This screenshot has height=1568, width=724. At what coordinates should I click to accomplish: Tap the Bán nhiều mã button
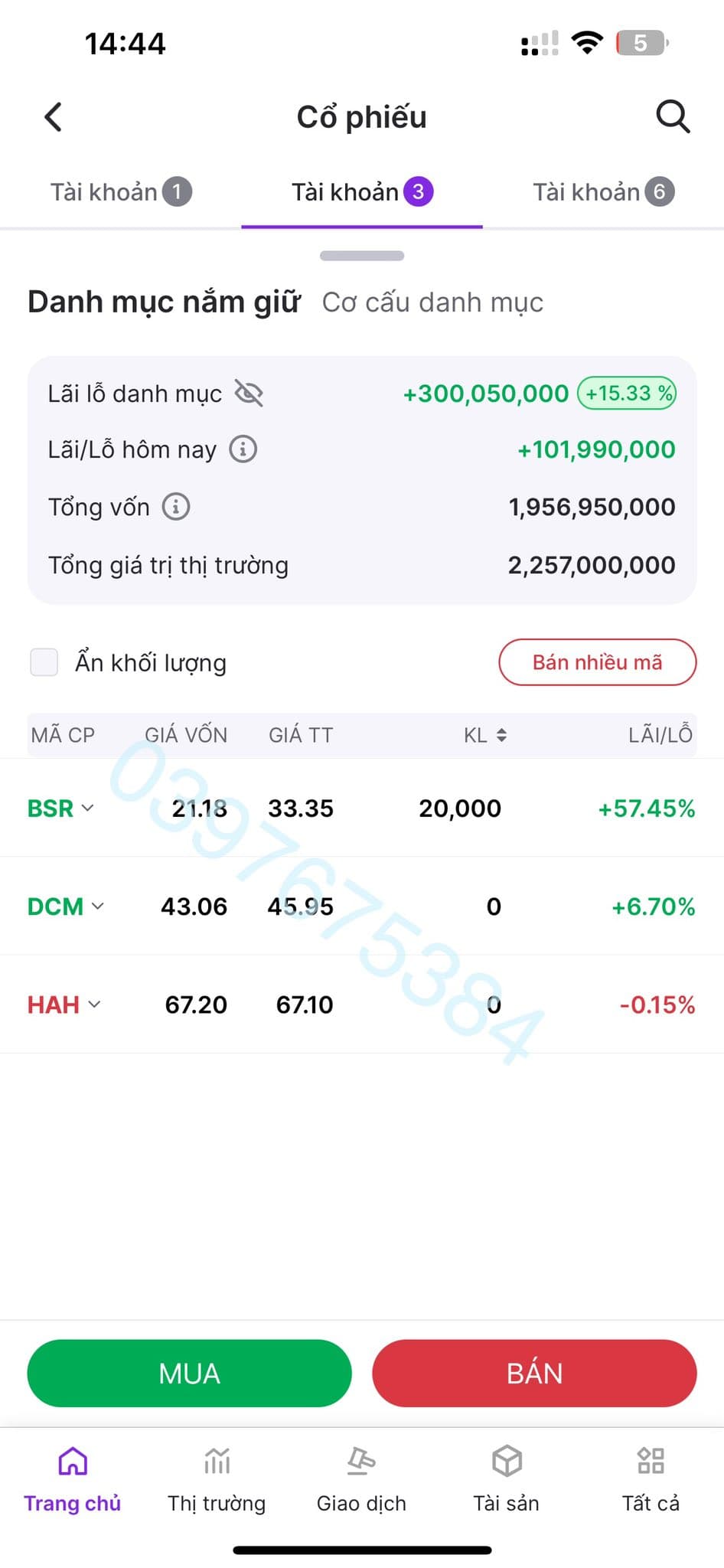[597, 662]
